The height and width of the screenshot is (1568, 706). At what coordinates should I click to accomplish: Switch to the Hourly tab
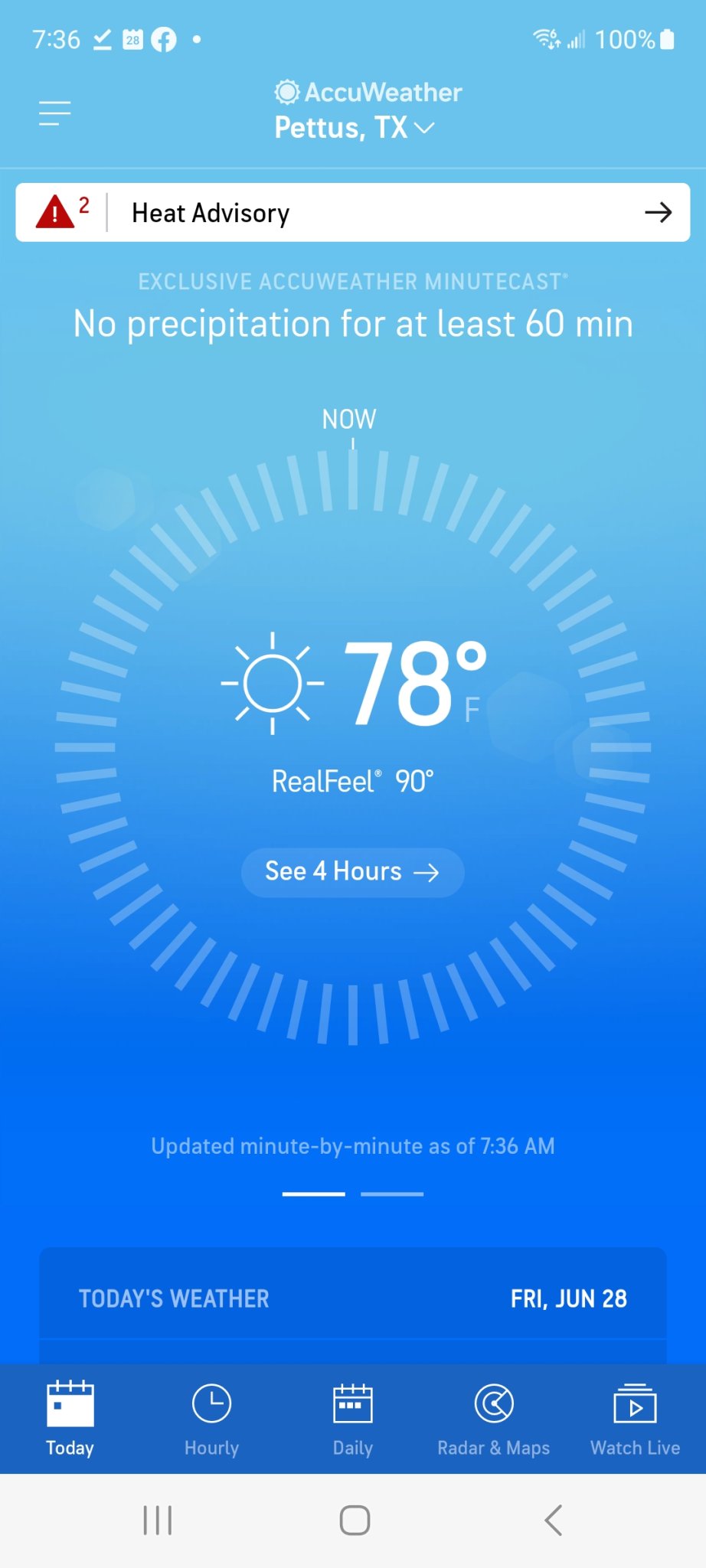pos(211,1419)
